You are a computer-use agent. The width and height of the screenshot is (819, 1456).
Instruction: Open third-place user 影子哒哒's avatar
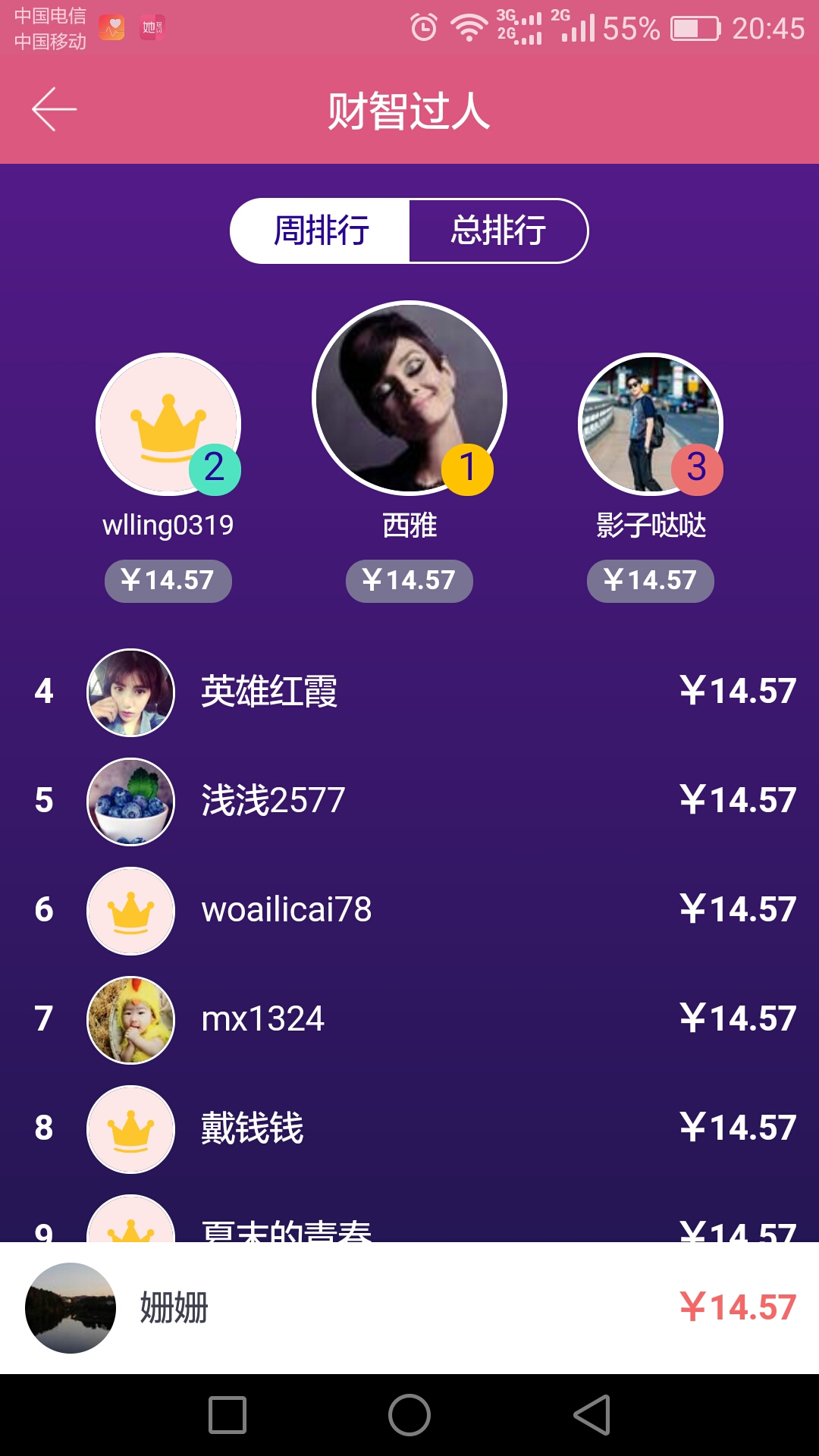click(x=651, y=424)
